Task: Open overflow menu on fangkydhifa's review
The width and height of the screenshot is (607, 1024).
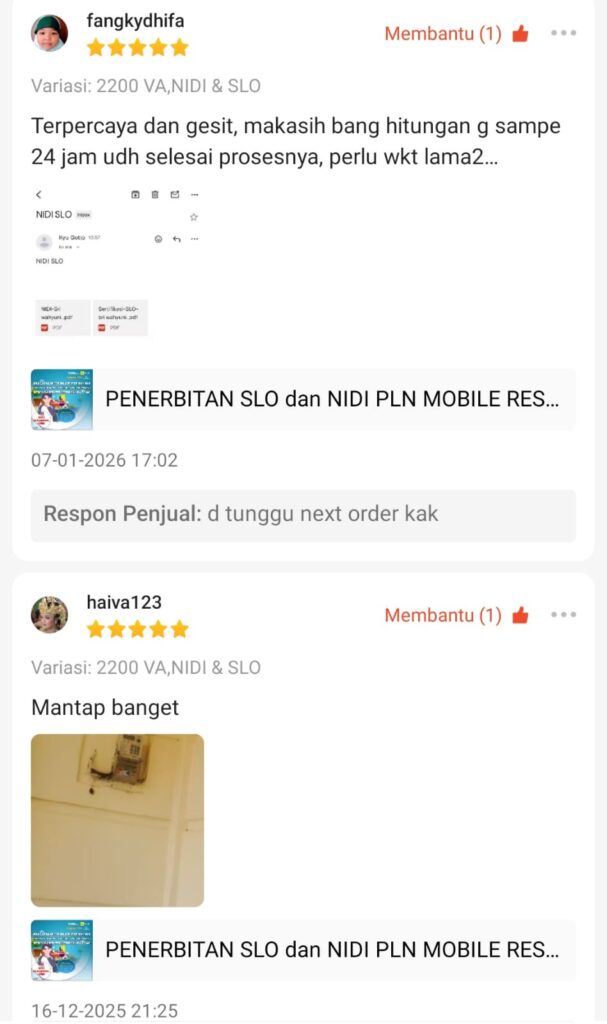Action: [564, 34]
